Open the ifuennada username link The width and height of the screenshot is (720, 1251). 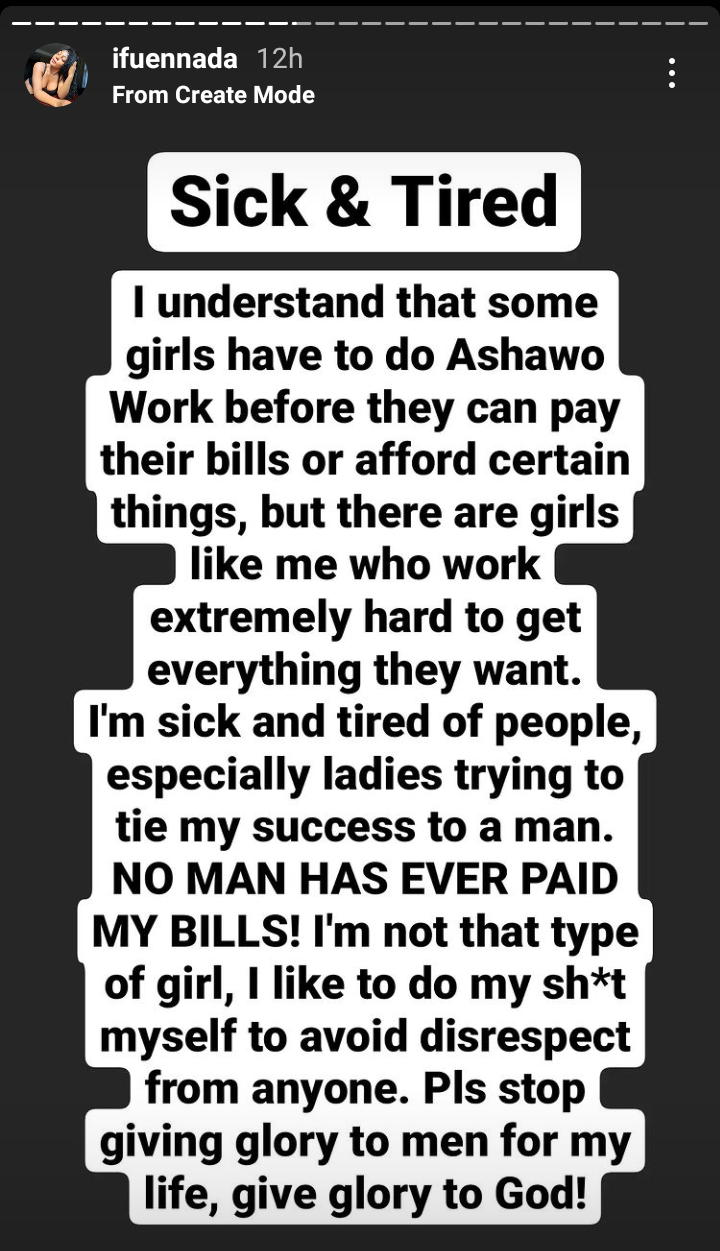tap(174, 59)
